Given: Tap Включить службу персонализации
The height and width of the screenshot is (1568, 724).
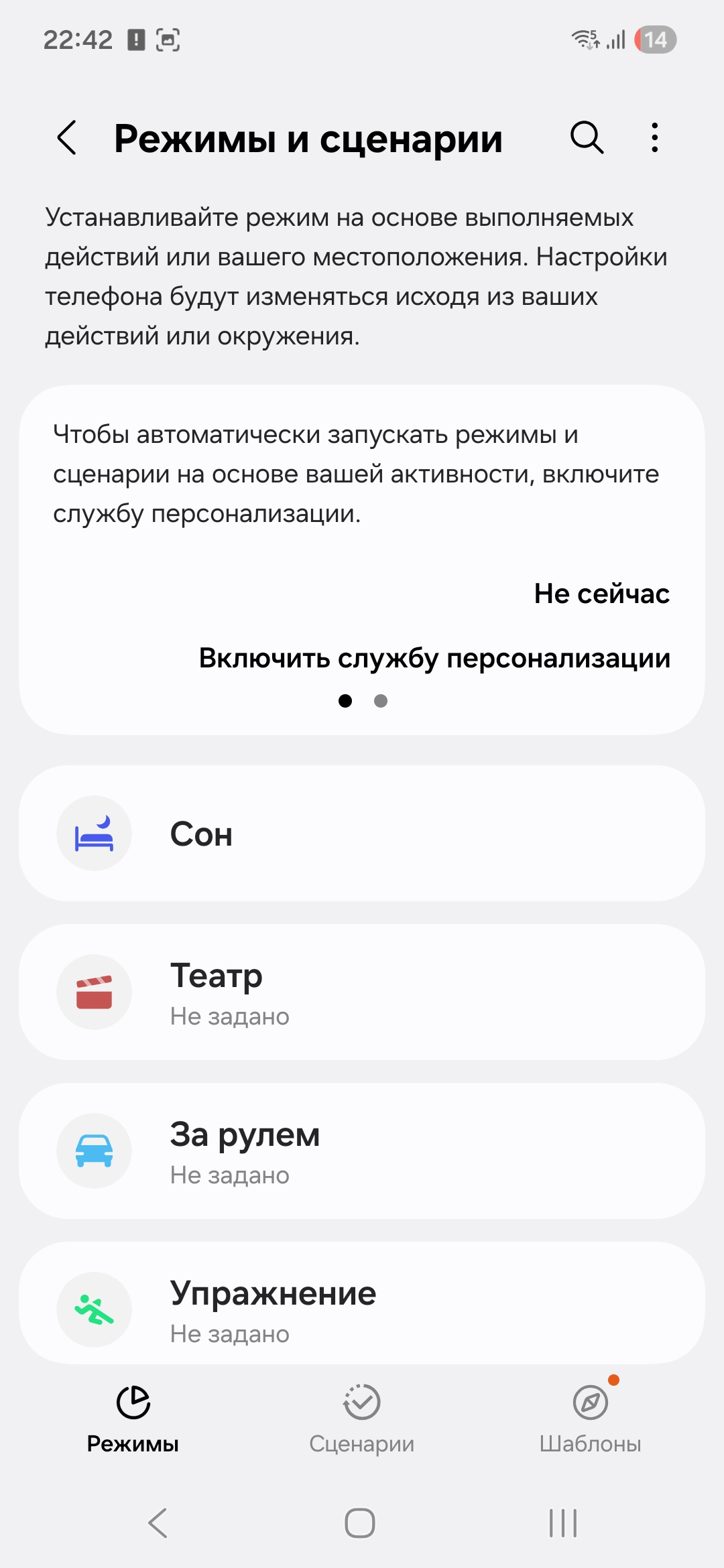Looking at the screenshot, I should pos(434,658).
